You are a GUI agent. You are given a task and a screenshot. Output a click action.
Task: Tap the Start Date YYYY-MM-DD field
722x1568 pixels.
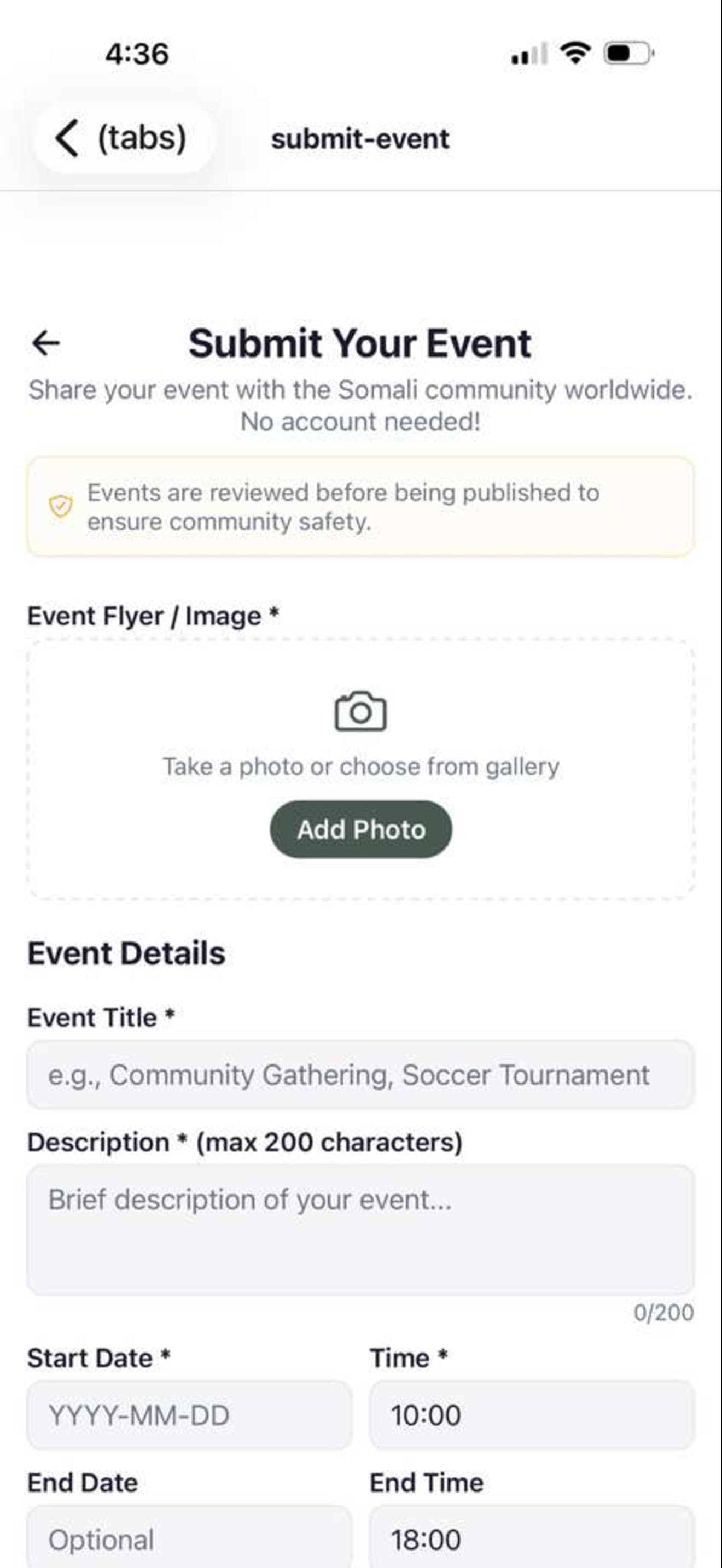pos(189,1414)
